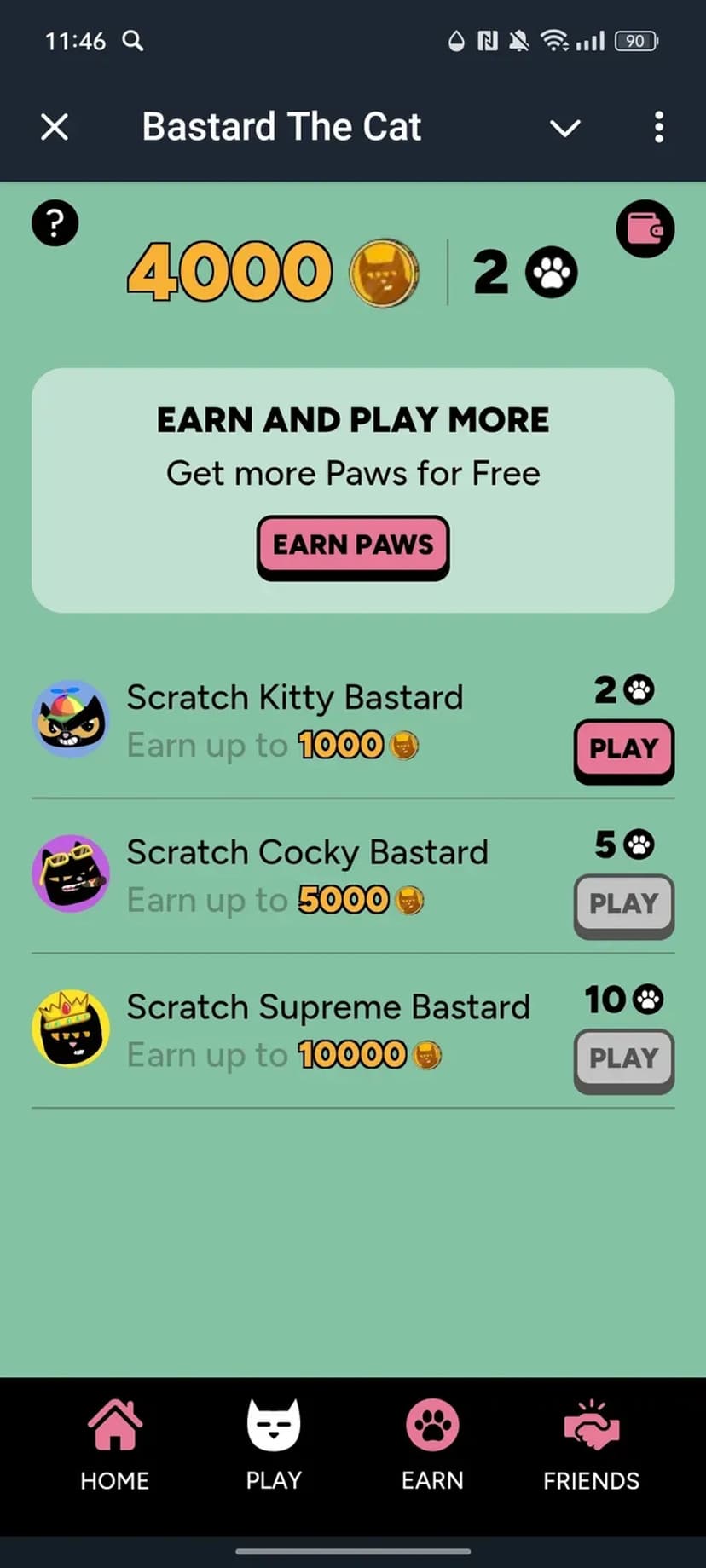Go to the HOME tab
Screen dimensions: 706x1568
[x=114, y=1444]
